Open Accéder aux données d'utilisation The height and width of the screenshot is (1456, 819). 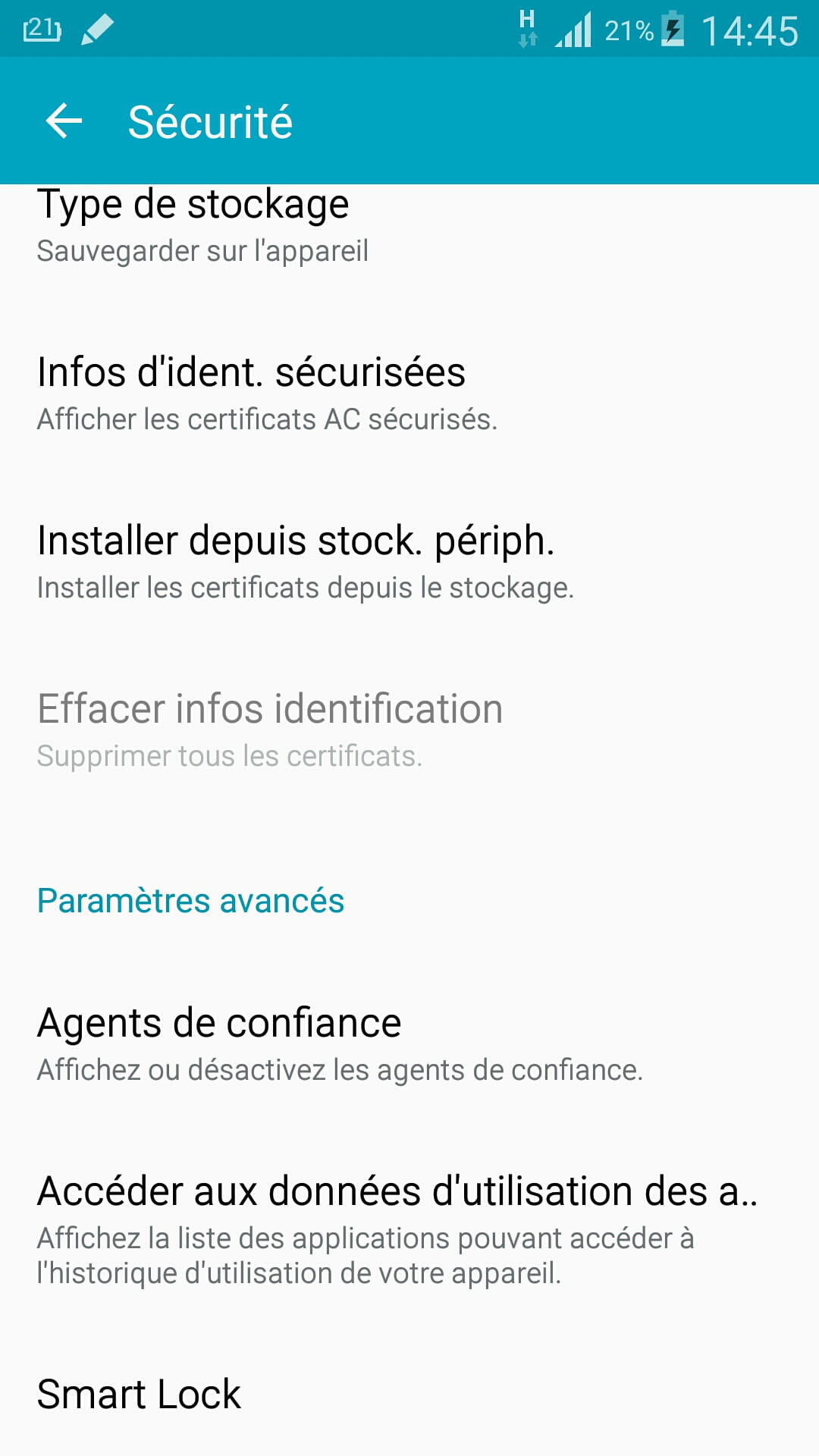click(x=409, y=1227)
